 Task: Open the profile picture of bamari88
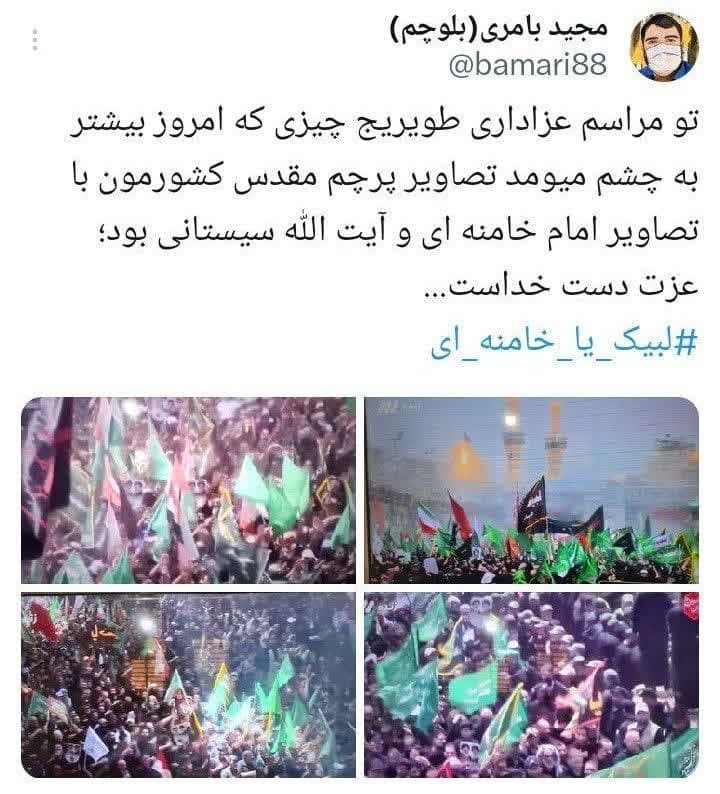click(664, 47)
